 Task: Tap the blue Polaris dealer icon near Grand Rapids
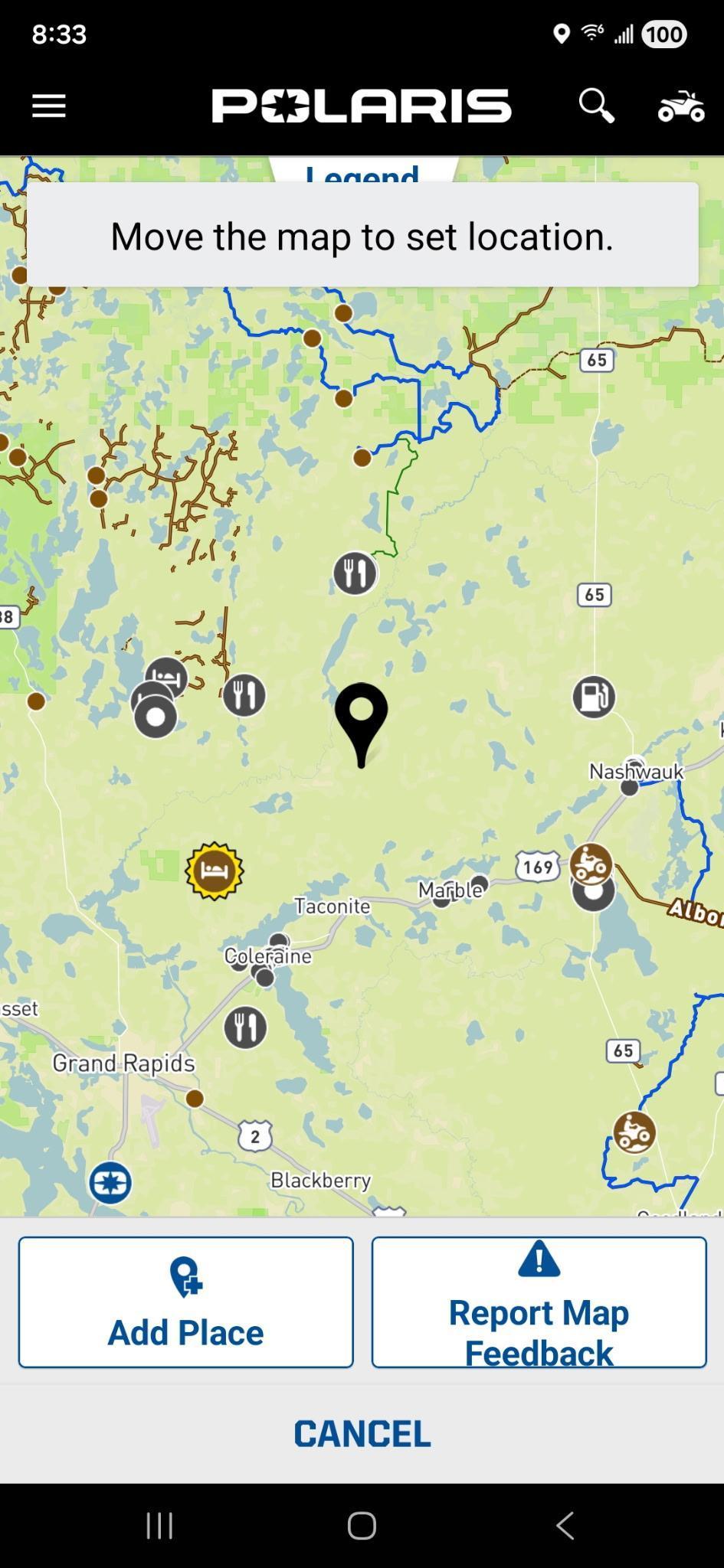click(x=110, y=1181)
